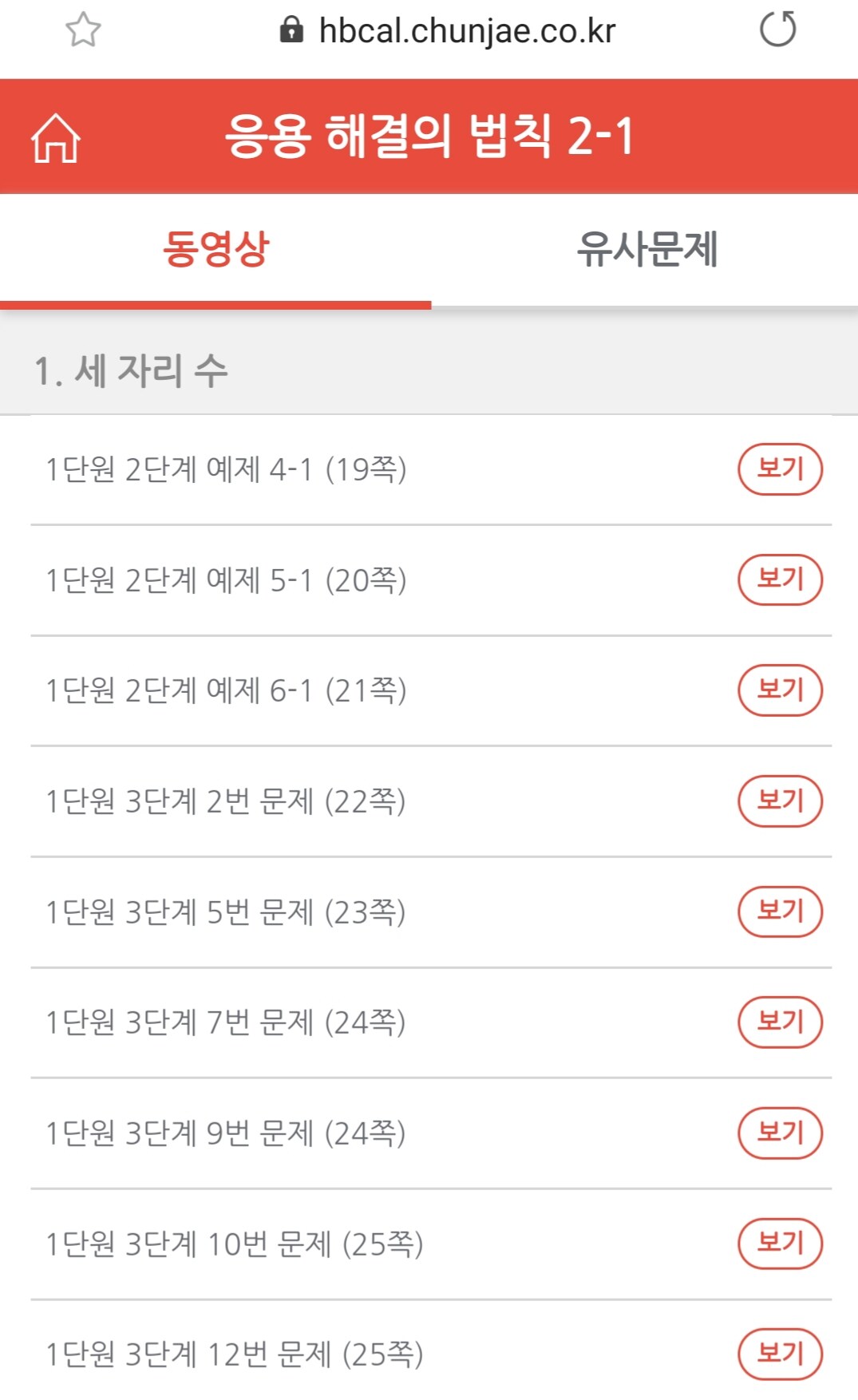View the 예제 6-1 (21쪽) video
The image size is (858, 1400).
pos(780,690)
